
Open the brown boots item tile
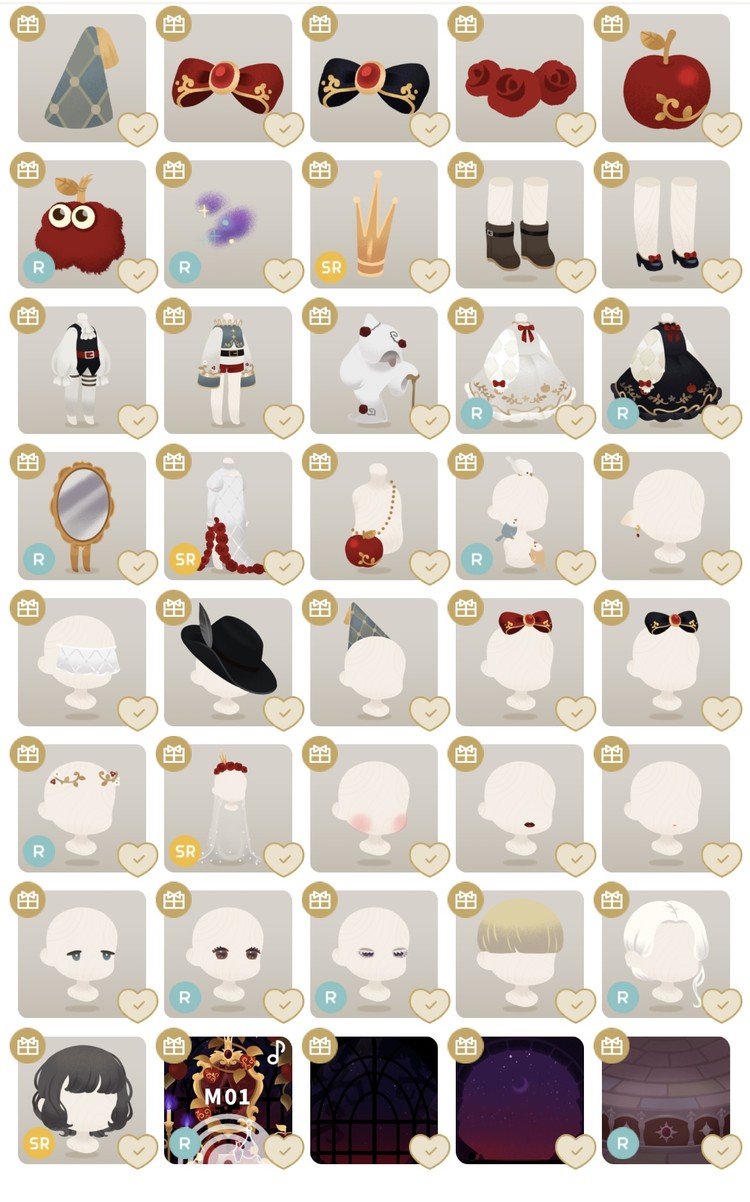[519, 222]
